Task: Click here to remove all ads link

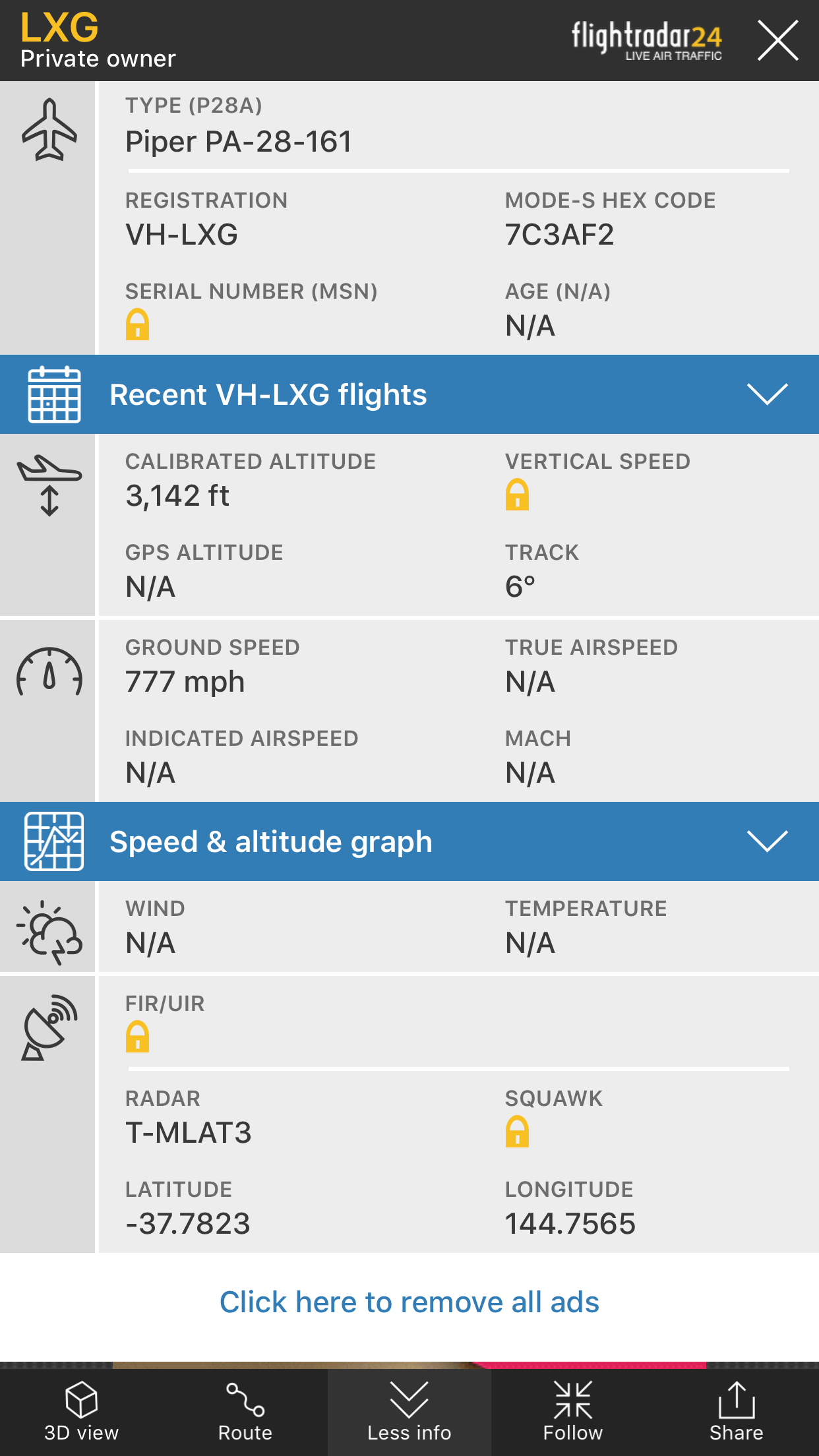Action: [409, 1302]
